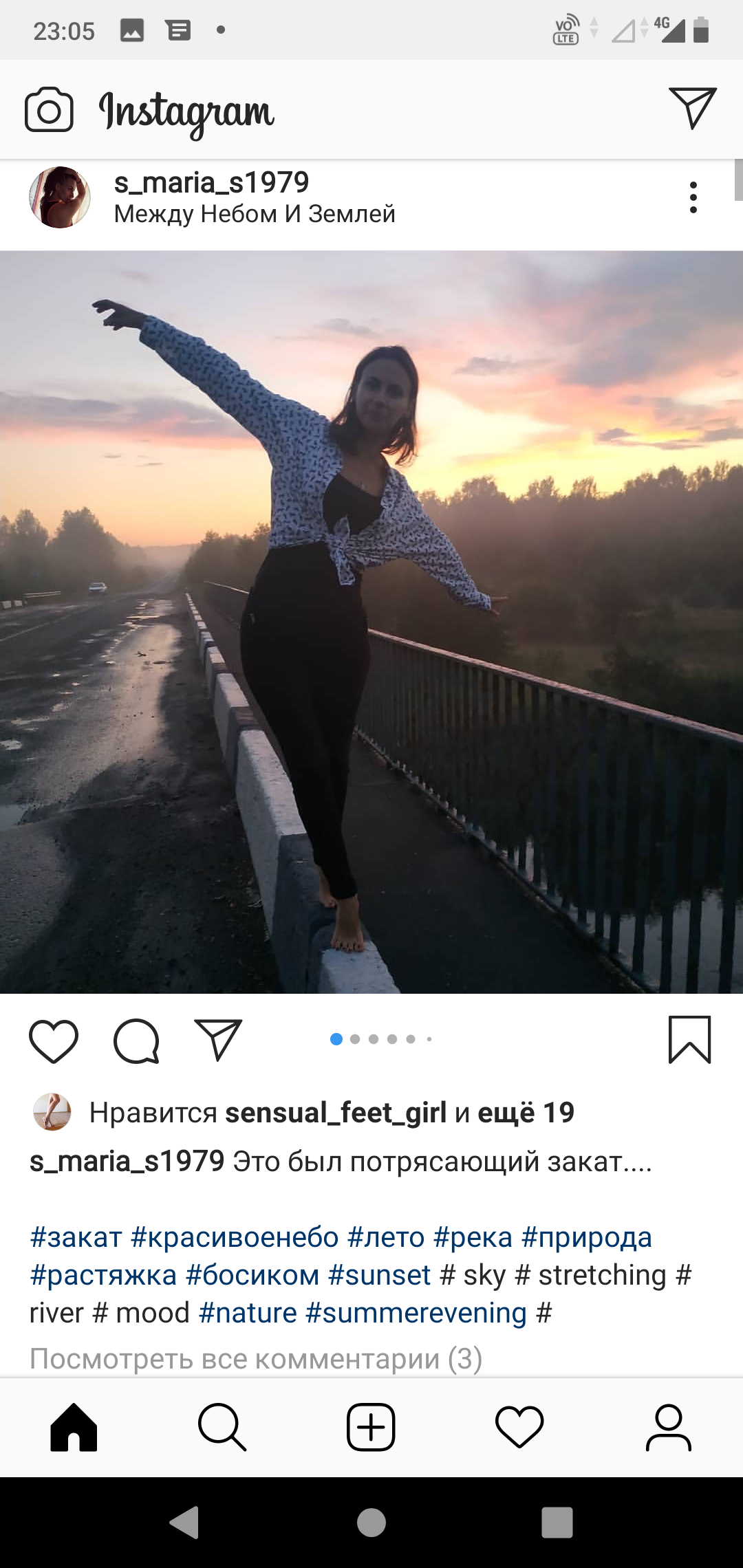Open the camera from the top bar
The width and height of the screenshot is (743, 1568).
tap(49, 109)
